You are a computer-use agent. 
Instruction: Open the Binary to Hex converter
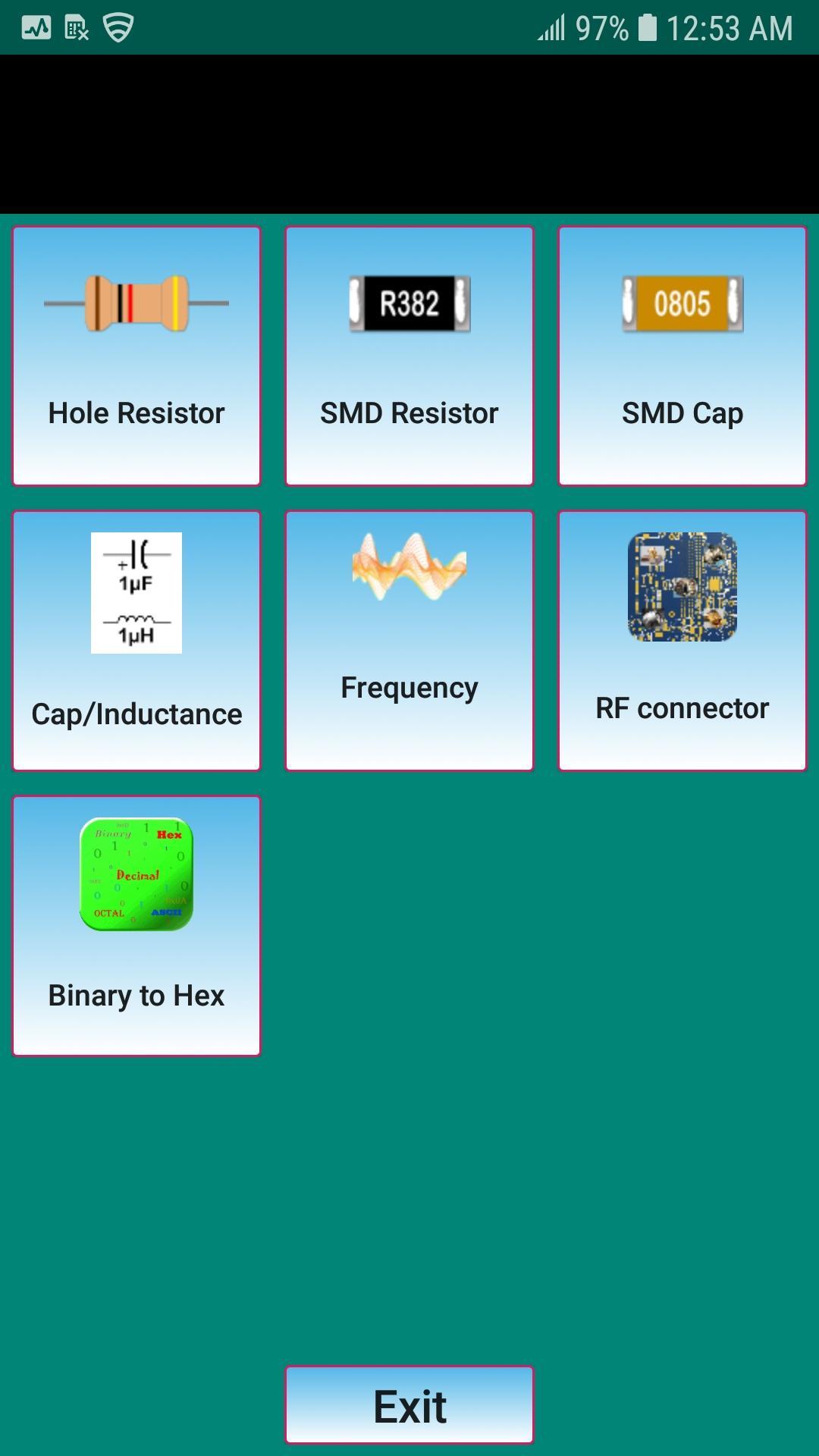coord(136,925)
